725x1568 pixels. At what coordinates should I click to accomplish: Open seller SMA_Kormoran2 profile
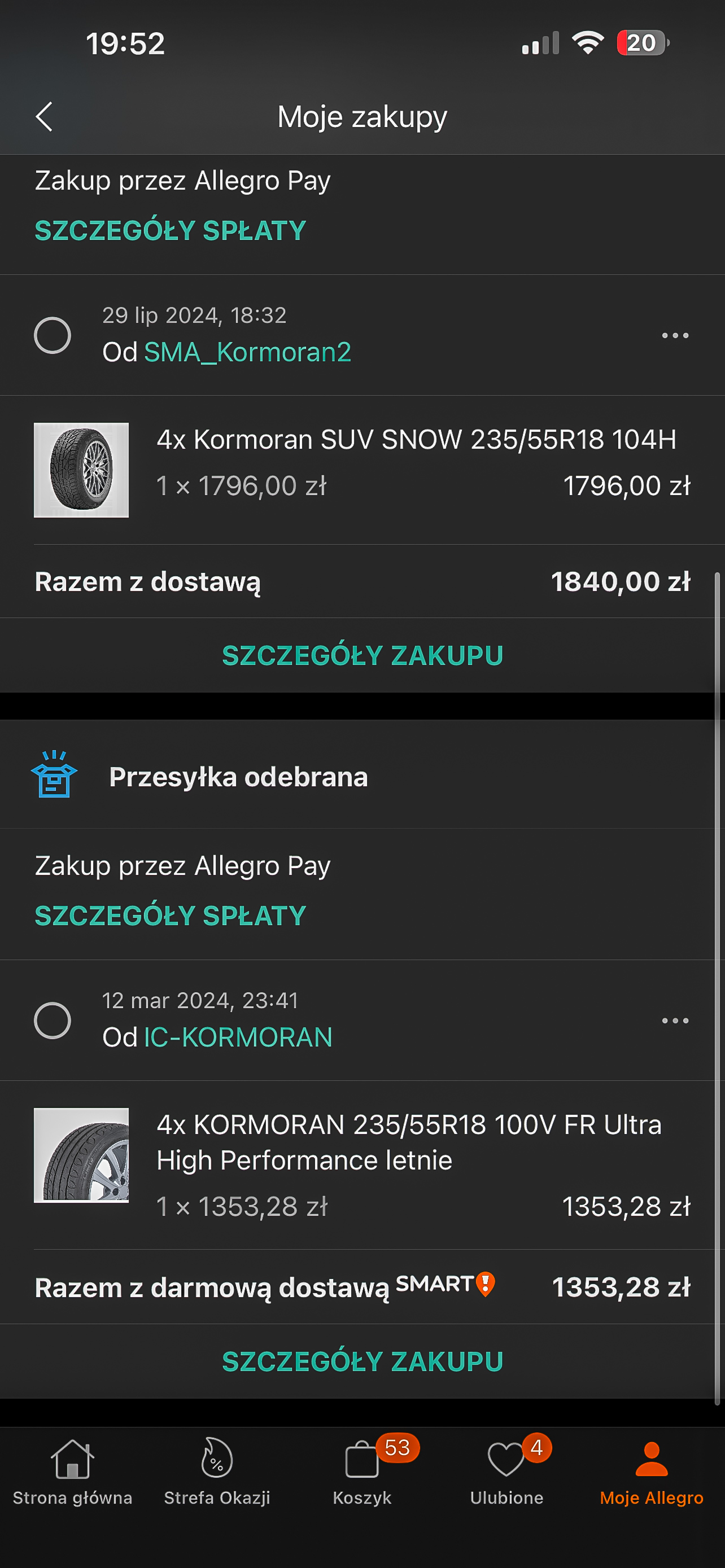[x=247, y=352]
